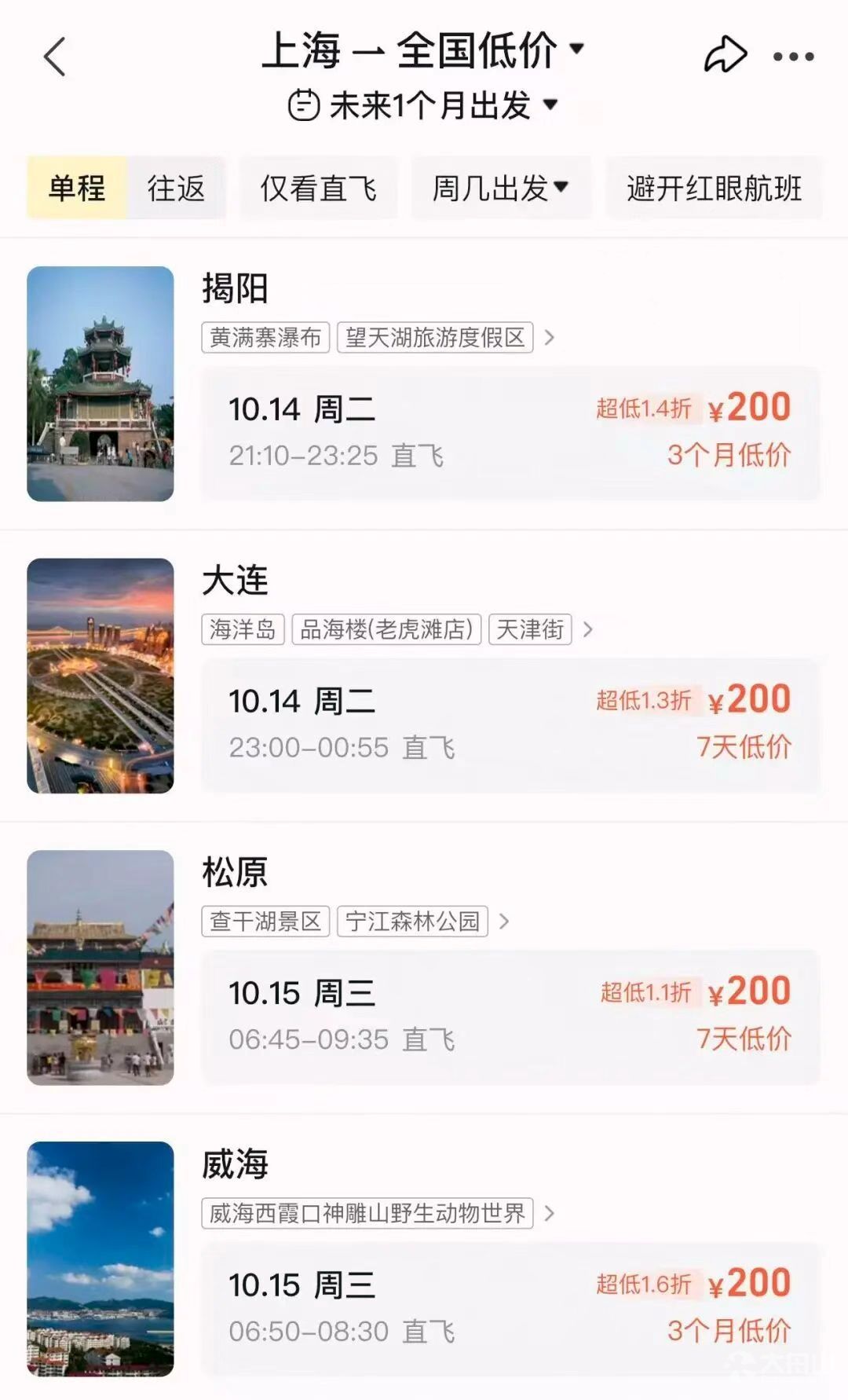This screenshot has width=848, height=1400.
Task: Select the 单程 one-way tab
Action: (x=77, y=189)
